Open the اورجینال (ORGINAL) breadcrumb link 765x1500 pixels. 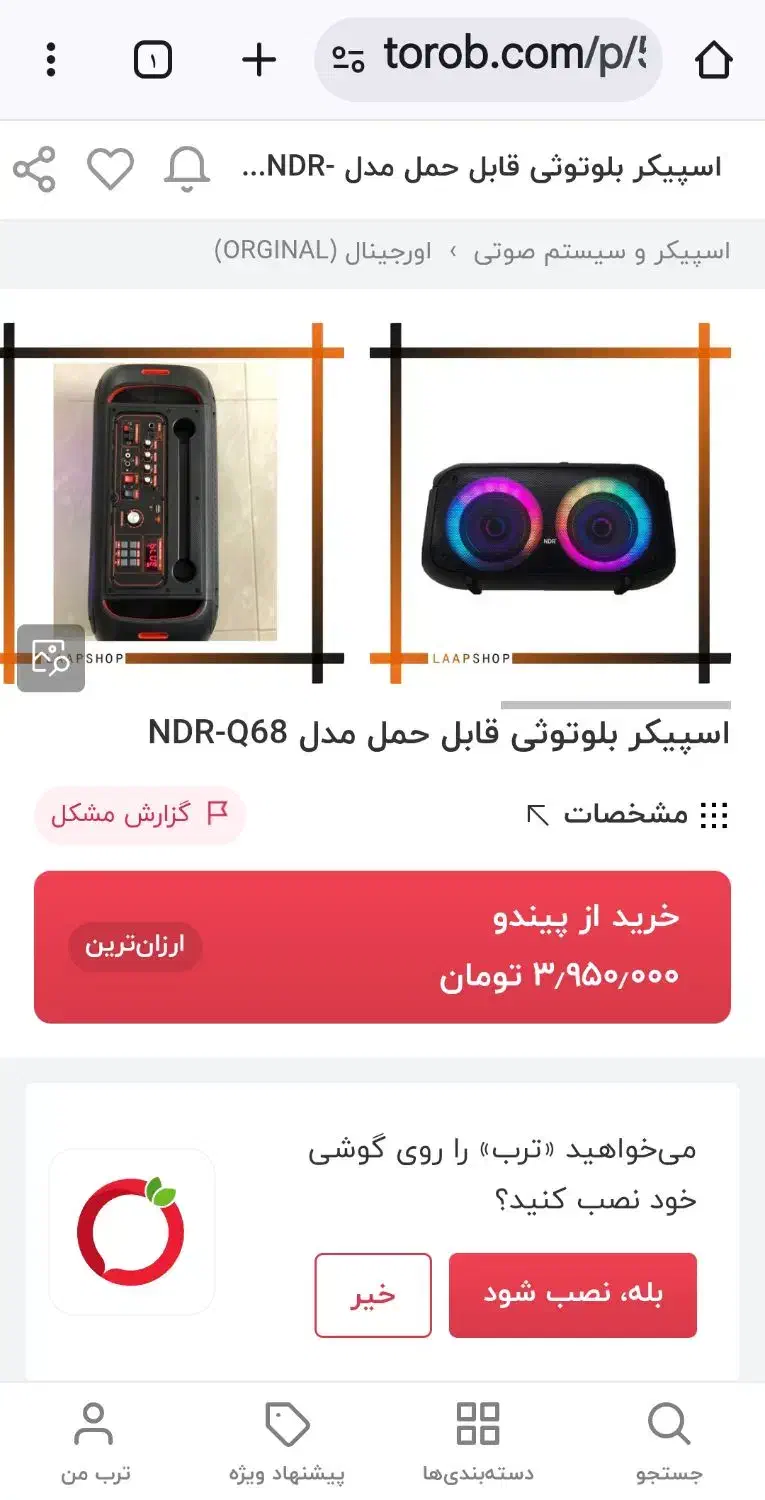323,251
